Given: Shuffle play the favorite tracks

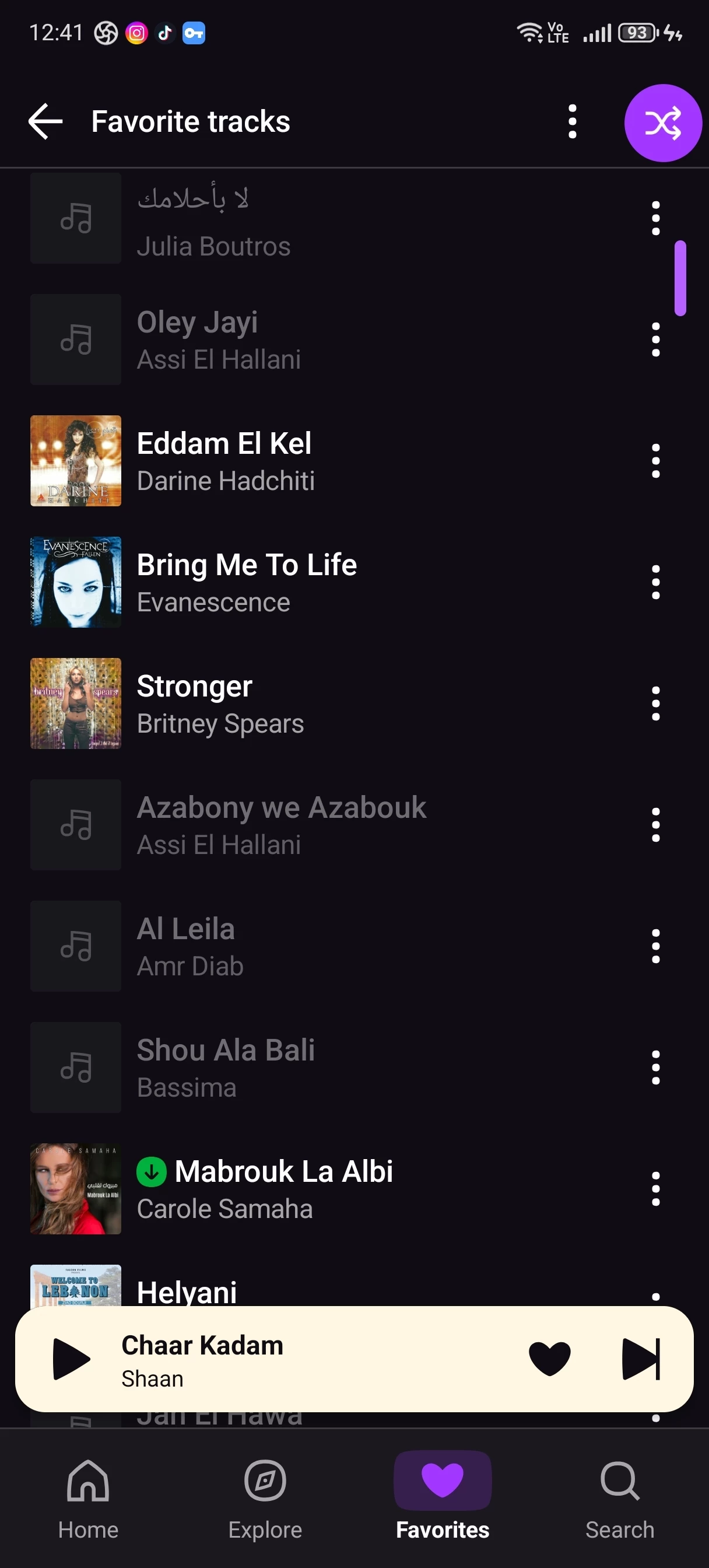Looking at the screenshot, I should click(x=662, y=123).
